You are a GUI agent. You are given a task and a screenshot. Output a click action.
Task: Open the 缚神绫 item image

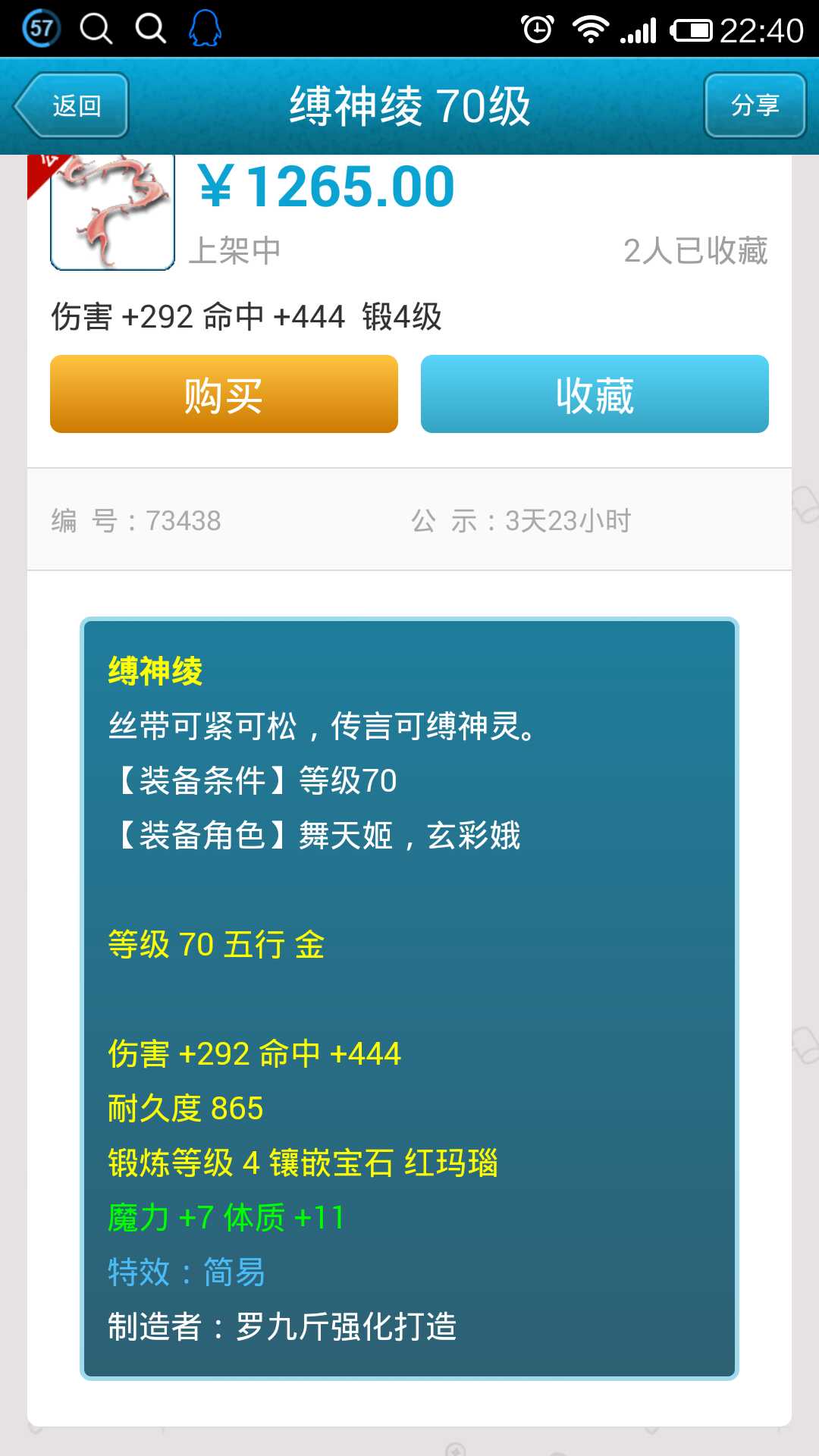pyautogui.click(x=112, y=212)
